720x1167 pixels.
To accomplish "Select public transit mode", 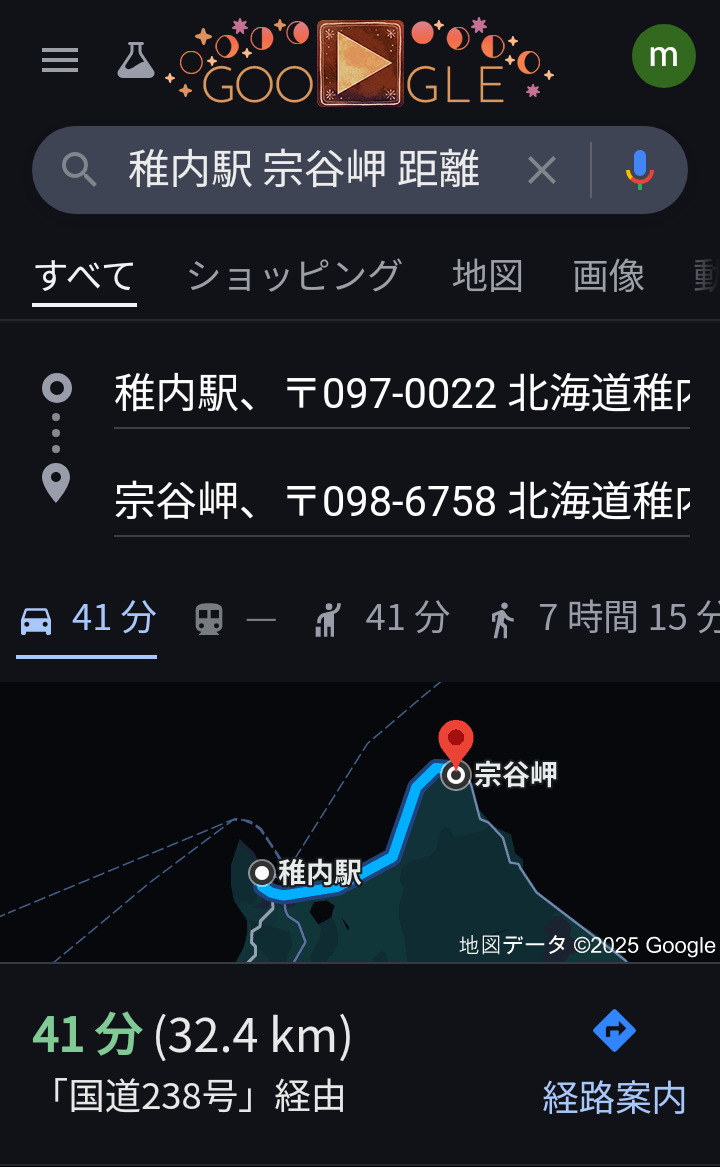I will coord(234,620).
